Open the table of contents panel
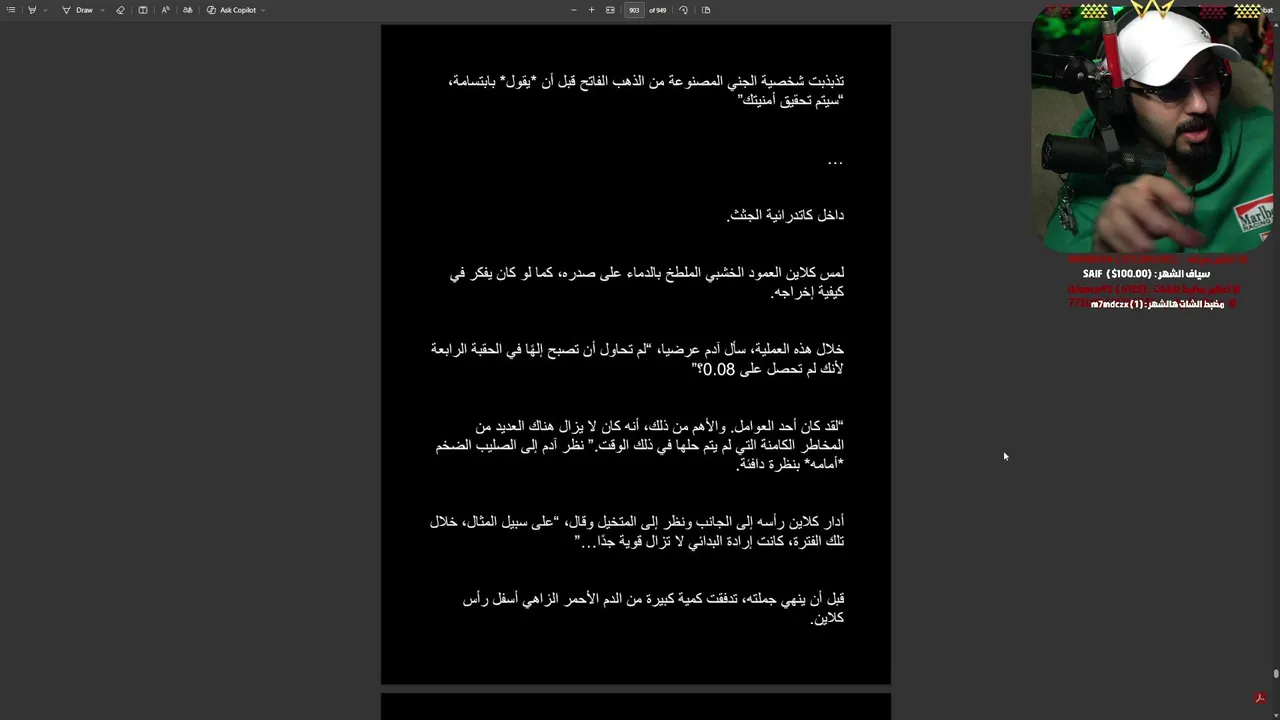Image resolution: width=1280 pixels, height=720 pixels. point(11,10)
